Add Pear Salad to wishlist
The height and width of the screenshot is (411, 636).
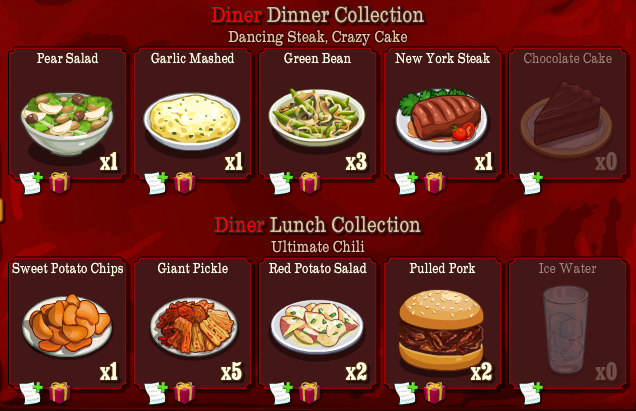(x=30, y=183)
